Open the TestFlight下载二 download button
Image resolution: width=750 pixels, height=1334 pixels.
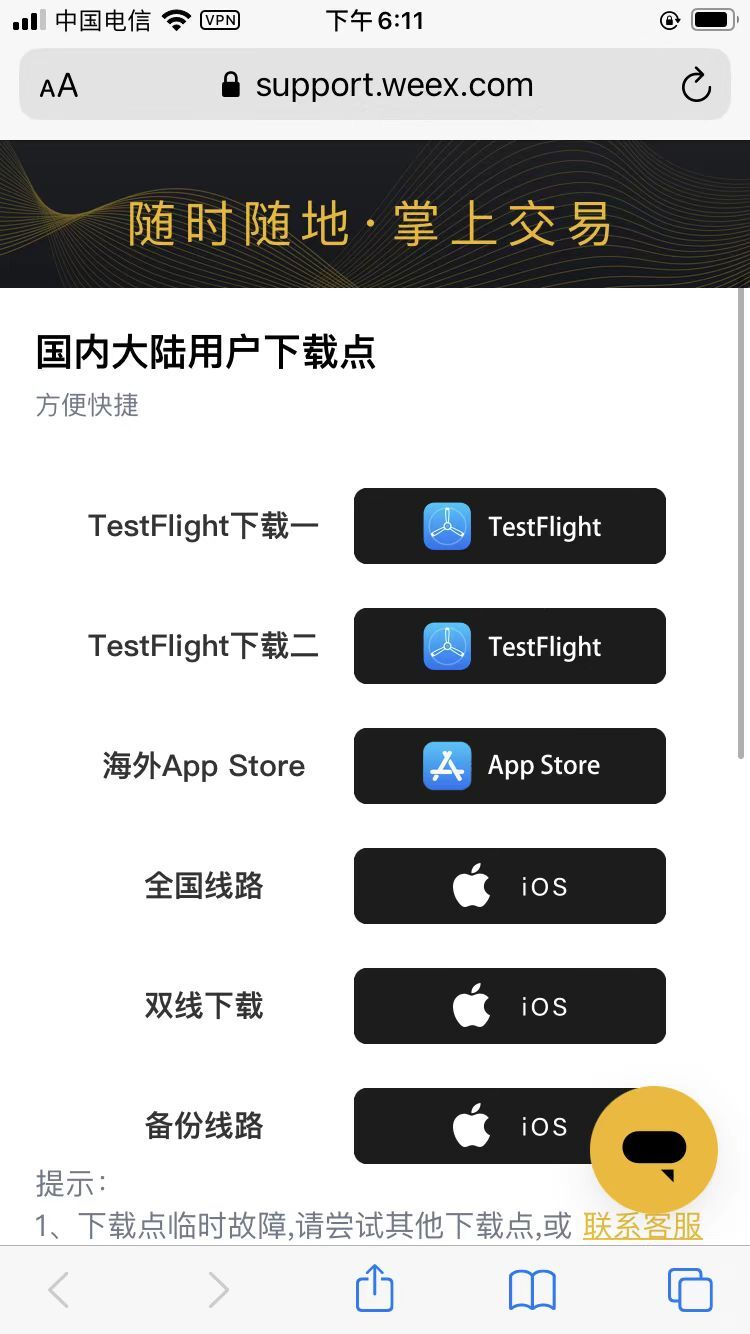click(509, 646)
